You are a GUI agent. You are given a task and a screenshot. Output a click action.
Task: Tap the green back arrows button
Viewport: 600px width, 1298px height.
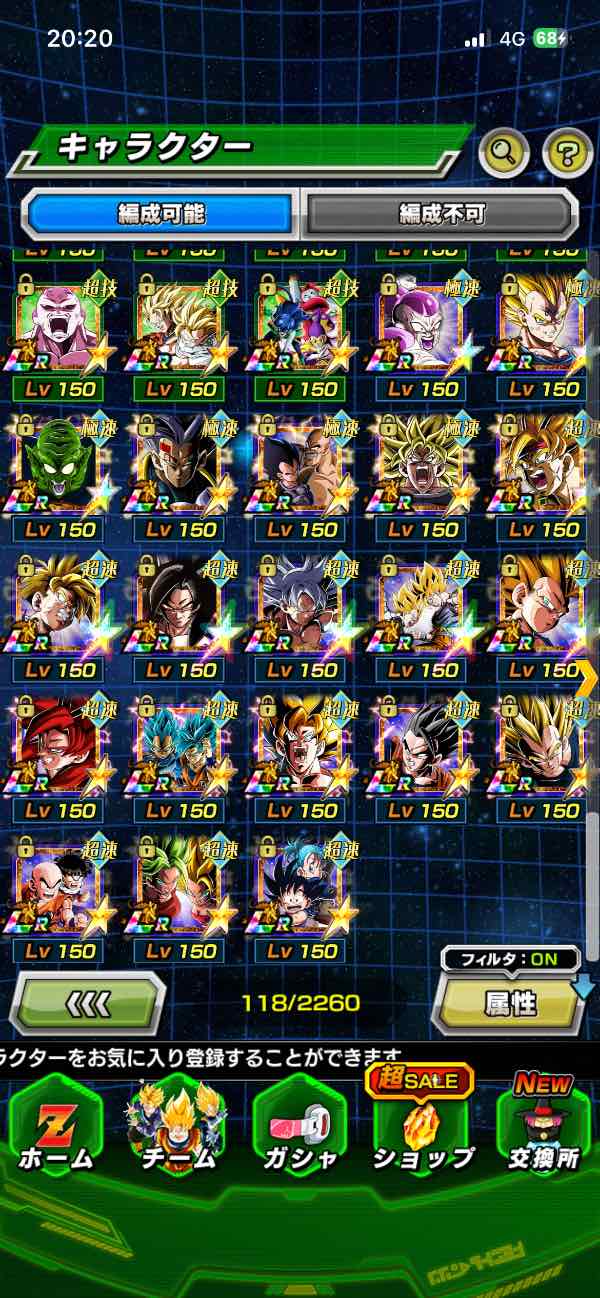coord(87,1002)
